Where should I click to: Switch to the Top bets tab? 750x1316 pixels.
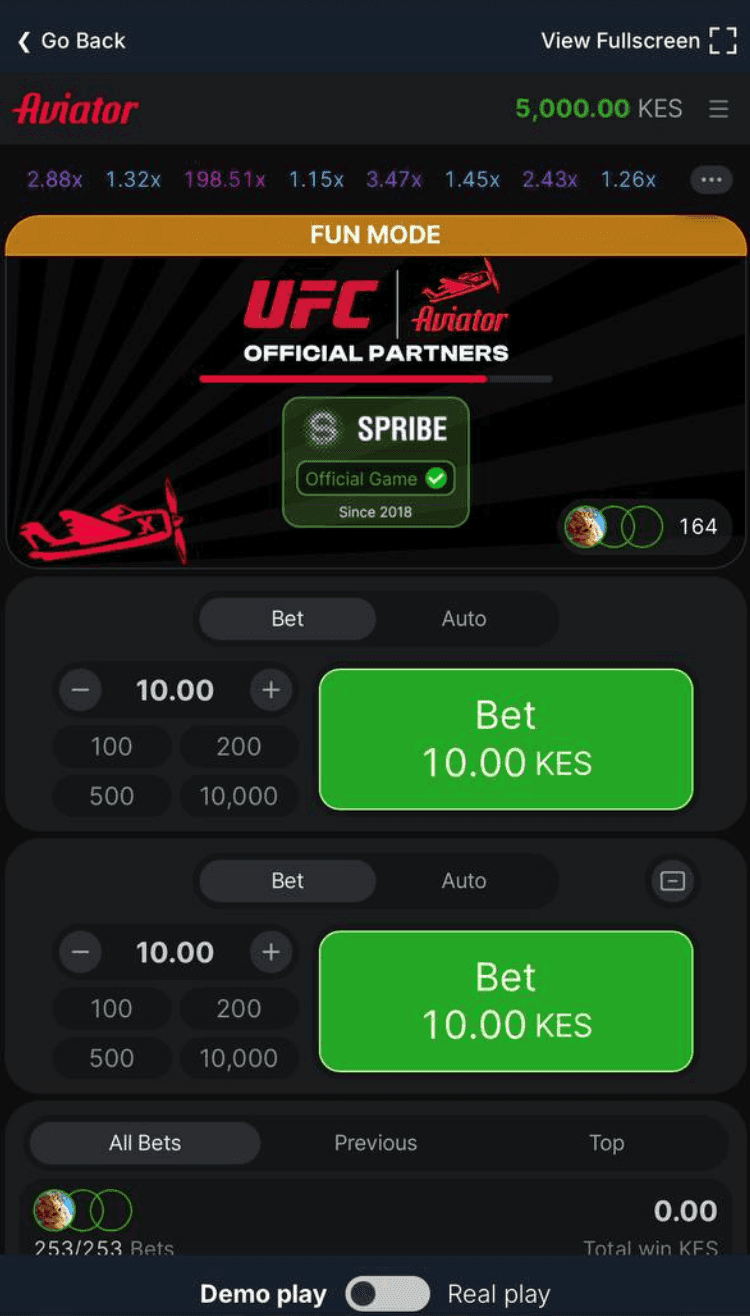[x=606, y=1143]
